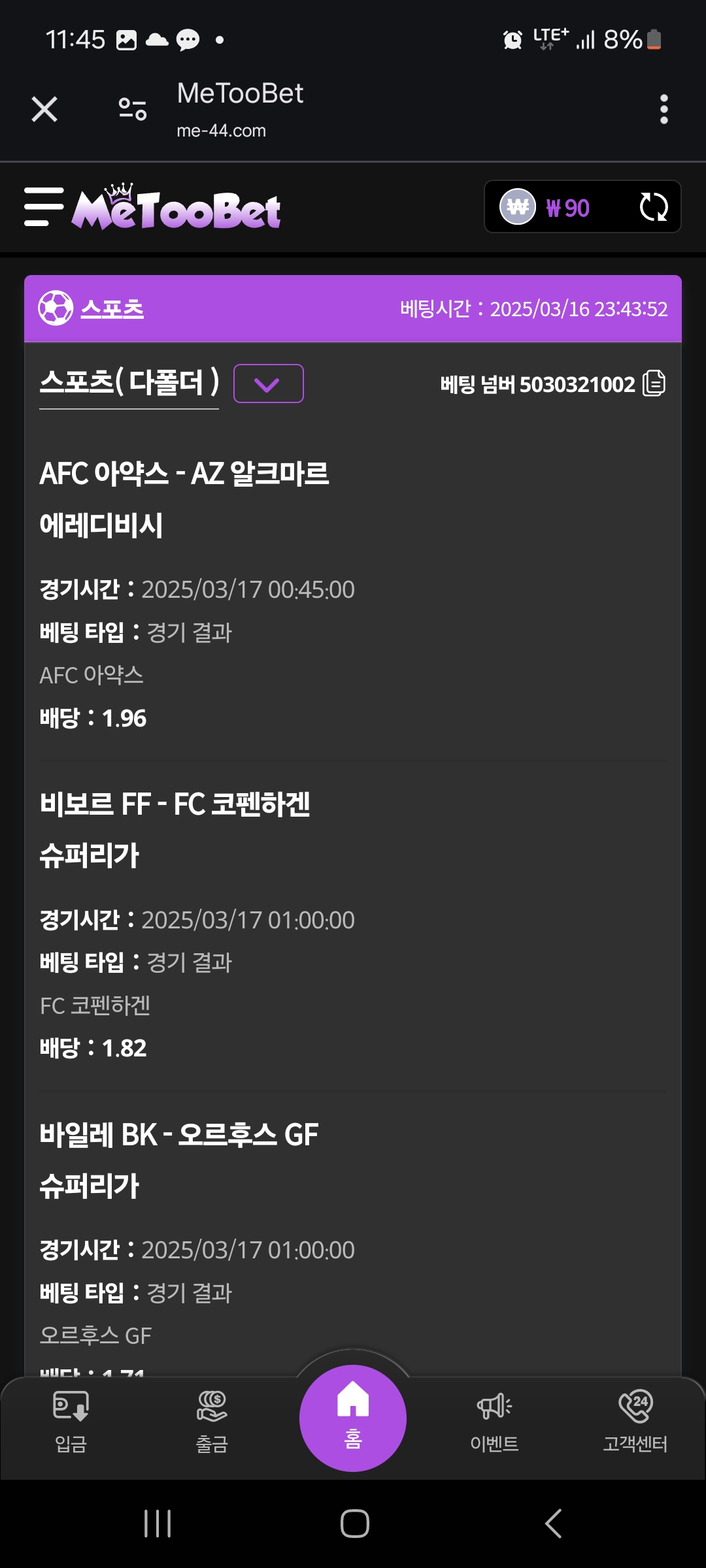Open the 스포츠 link in the header
Image resolution: width=706 pixels, height=1568 pixels.
click(x=112, y=308)
